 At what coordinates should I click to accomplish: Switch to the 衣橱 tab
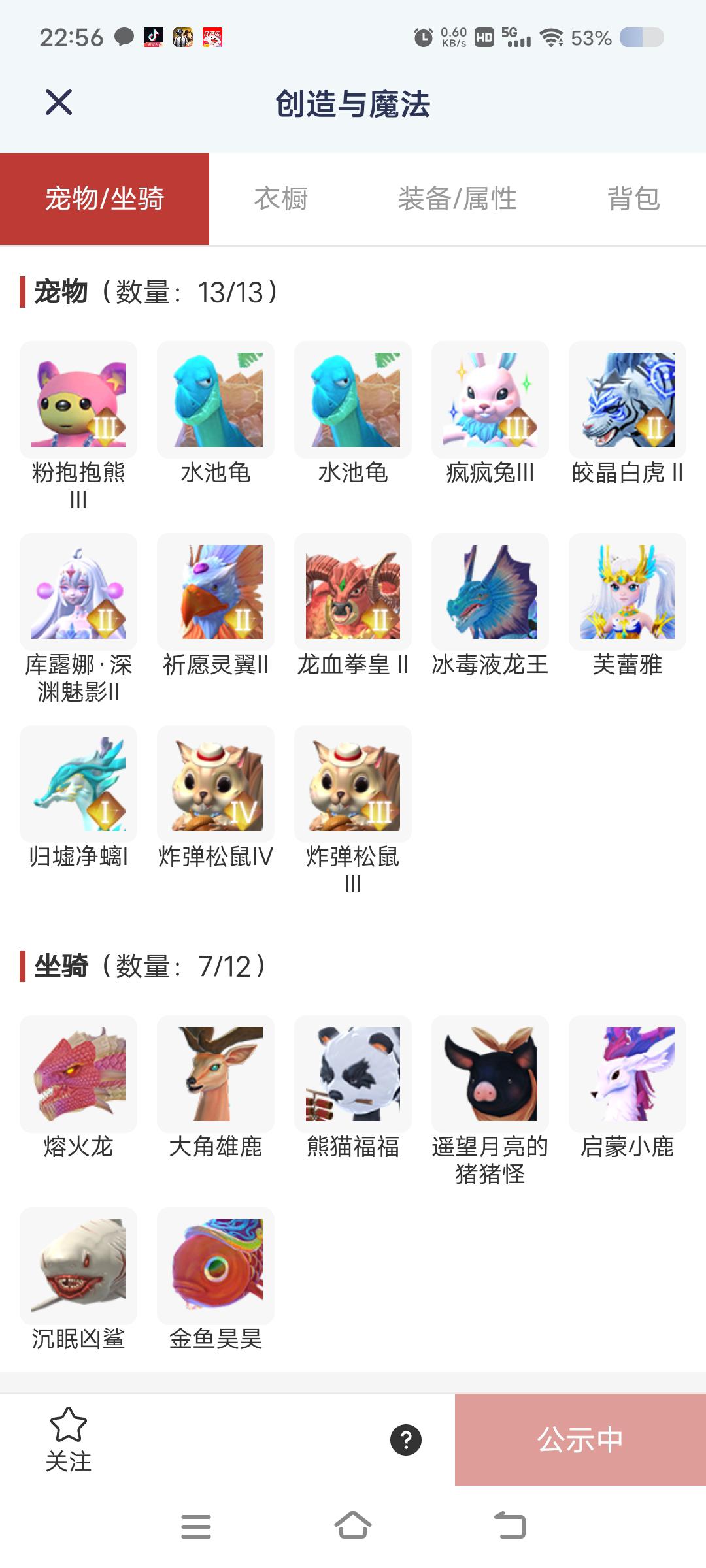tap(280, 199)
